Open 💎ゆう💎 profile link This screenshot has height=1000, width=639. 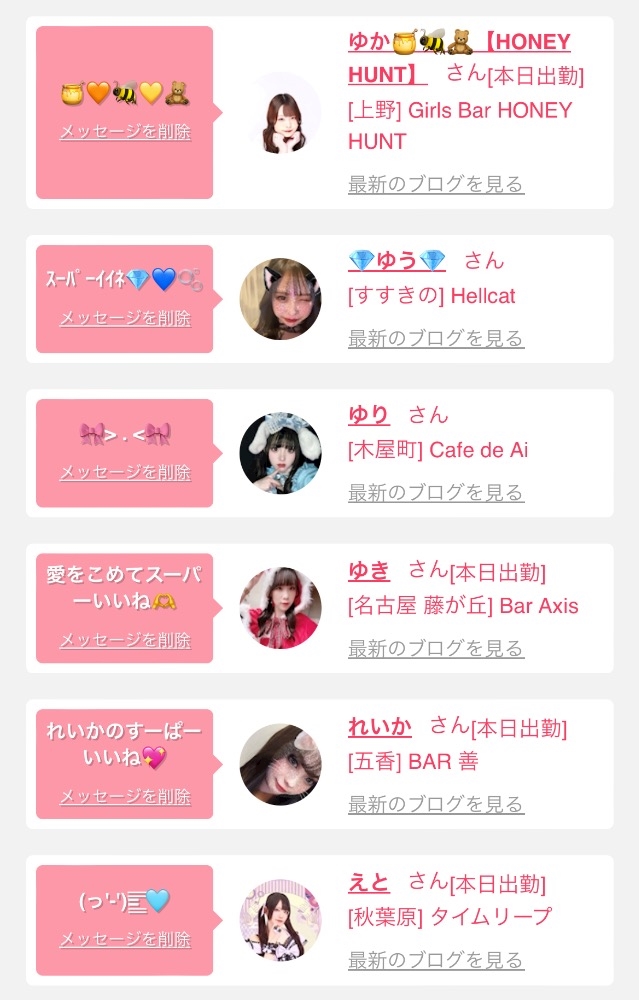397,260
